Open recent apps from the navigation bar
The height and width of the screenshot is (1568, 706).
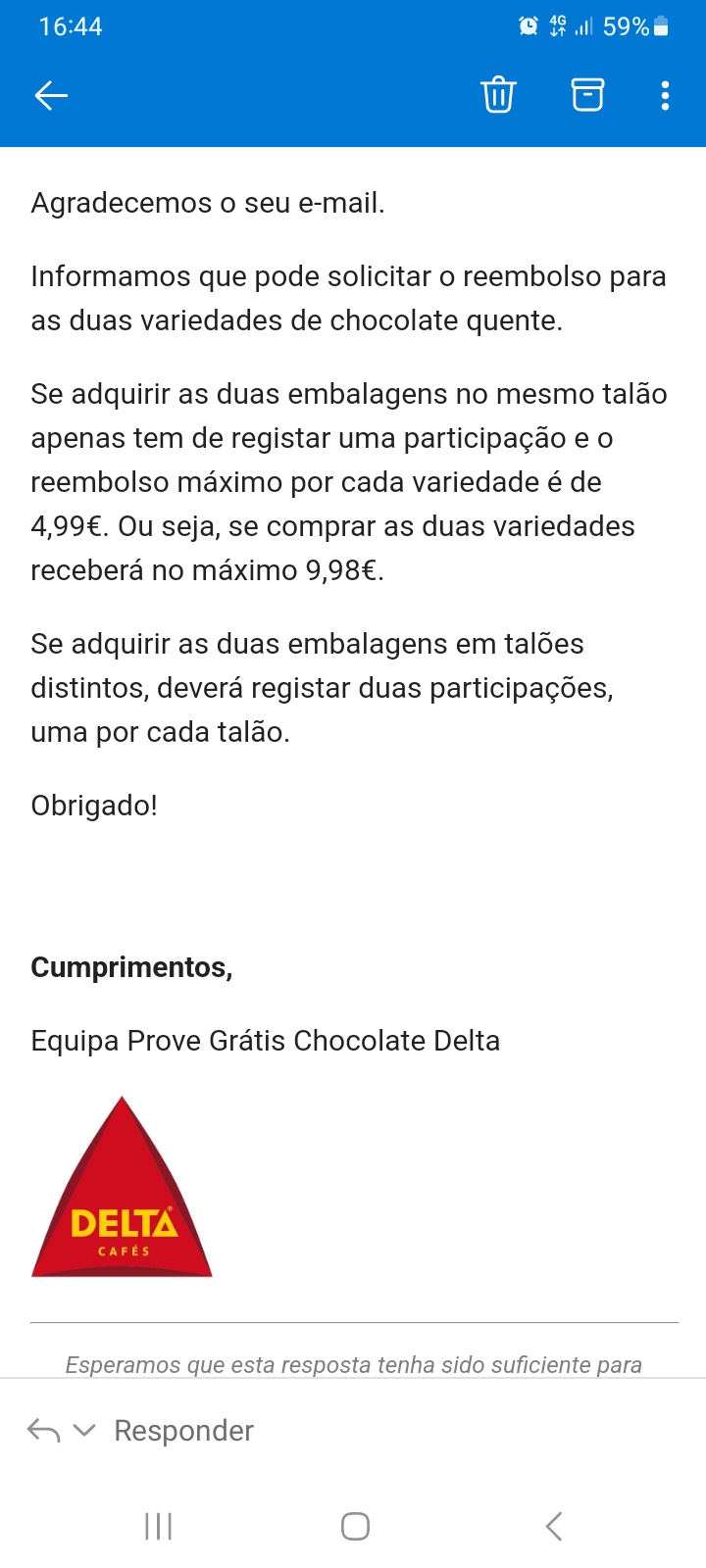(159, 1526)
